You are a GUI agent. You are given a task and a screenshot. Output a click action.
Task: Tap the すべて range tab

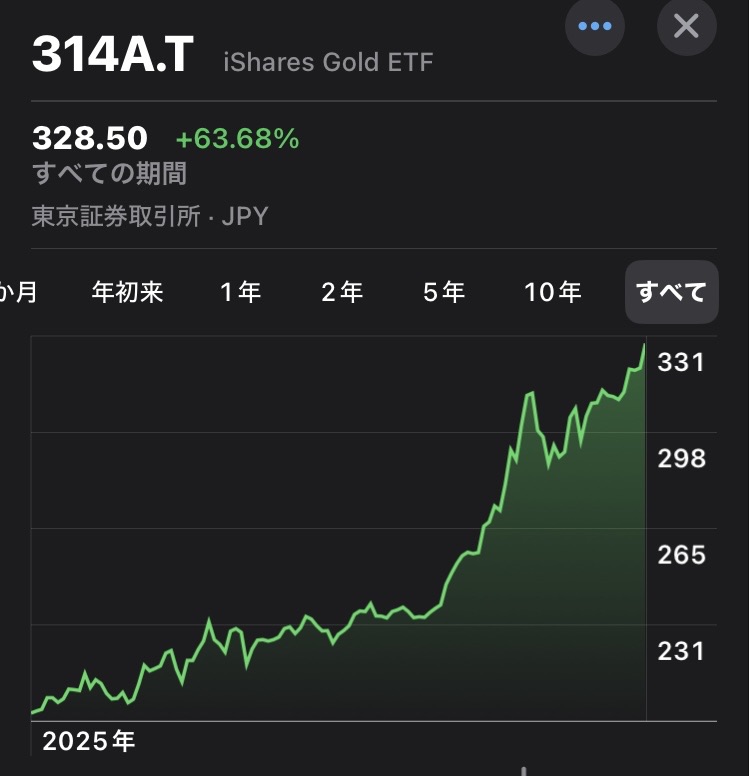[672, 291]
